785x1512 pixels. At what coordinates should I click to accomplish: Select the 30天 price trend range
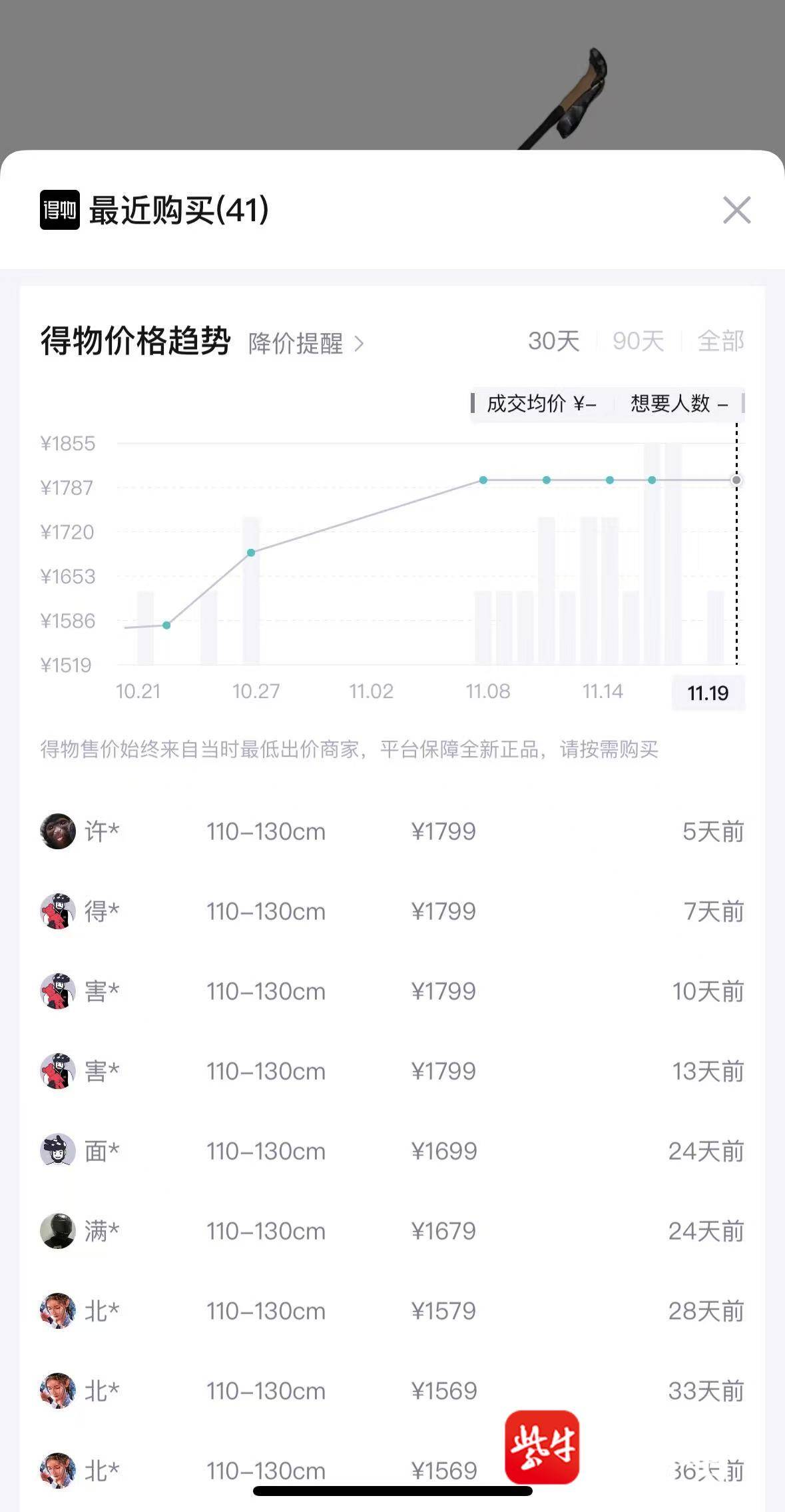pyautogui.click(x=553, y=341)
